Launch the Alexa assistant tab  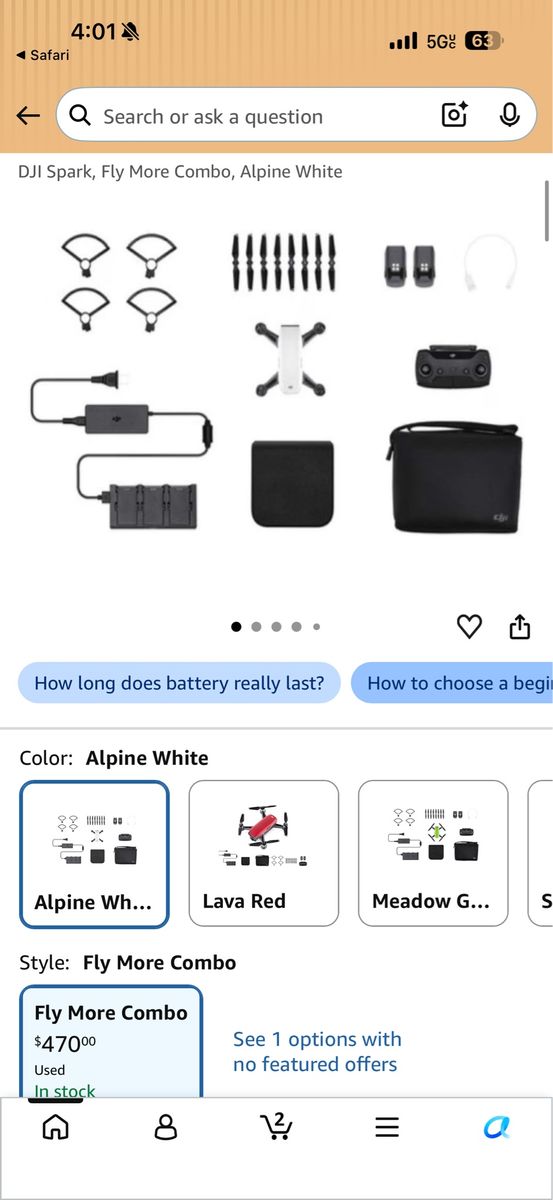tap(497, 1128)
